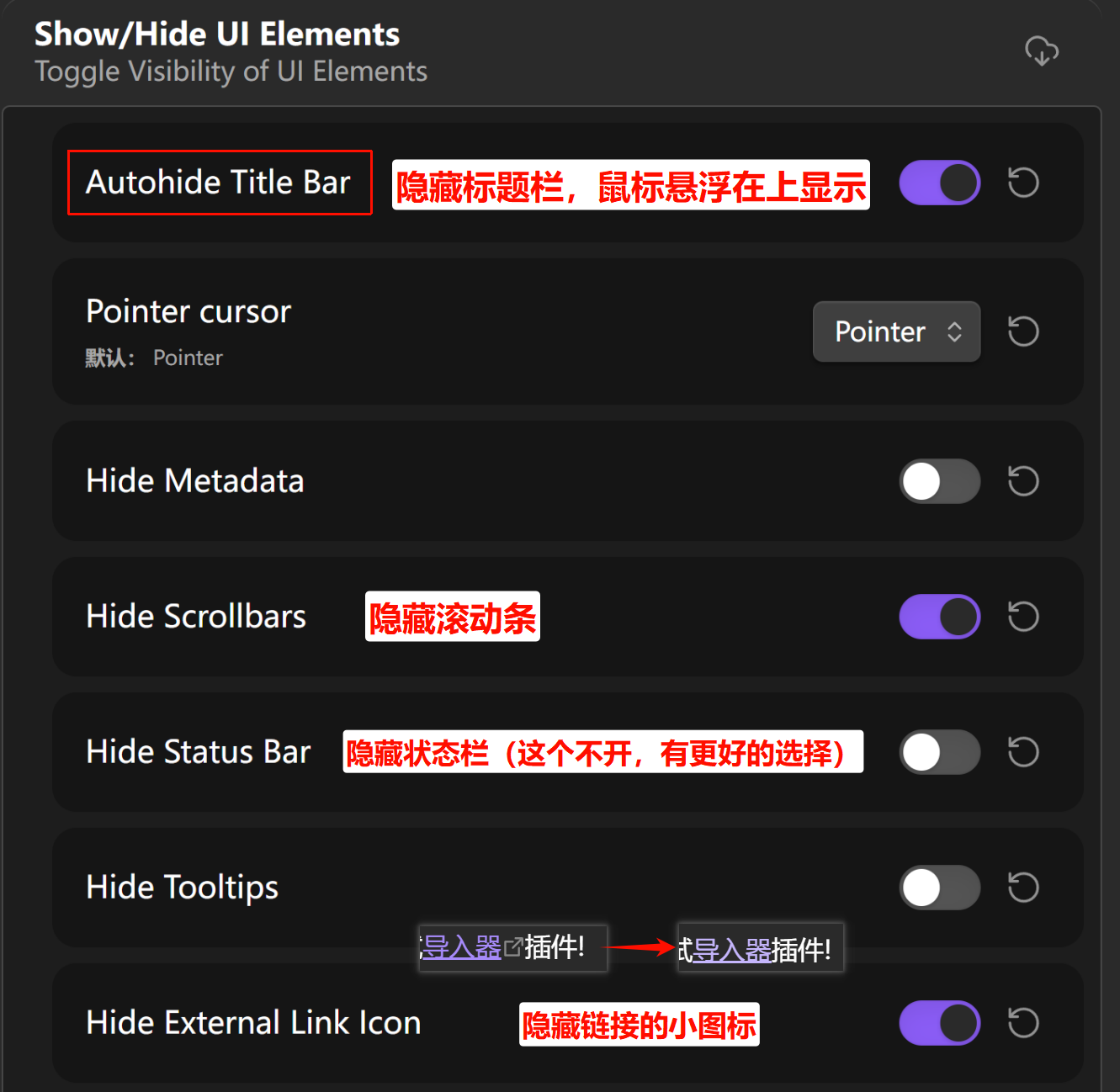Reset the Hide Scrollbars setting to default
This screenshot has height=1092, width=1120.
1023,617
